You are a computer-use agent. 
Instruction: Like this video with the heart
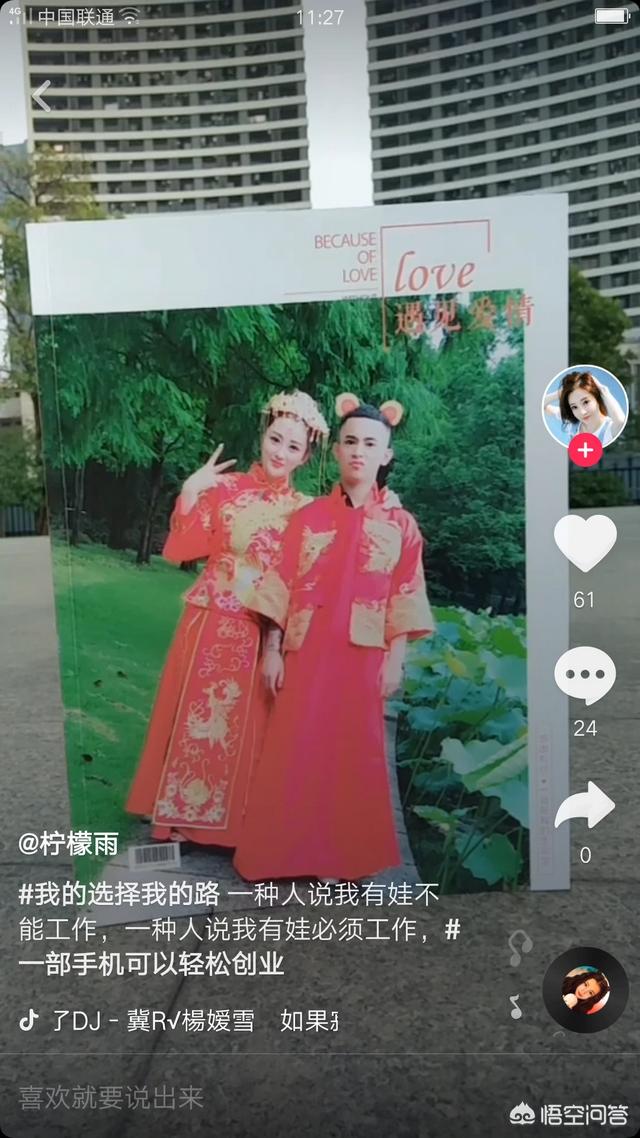coord(585,543)
